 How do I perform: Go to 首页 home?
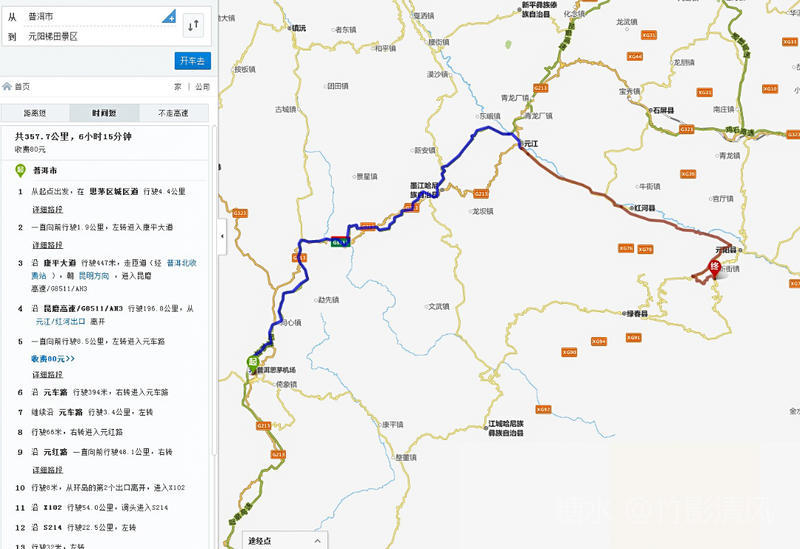point(21,87)
